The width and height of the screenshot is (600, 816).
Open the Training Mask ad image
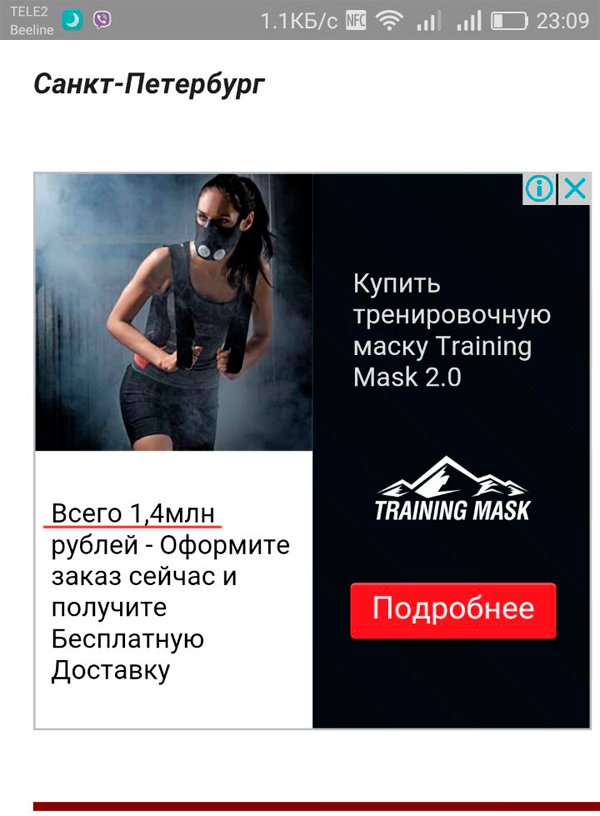point(173,312)
